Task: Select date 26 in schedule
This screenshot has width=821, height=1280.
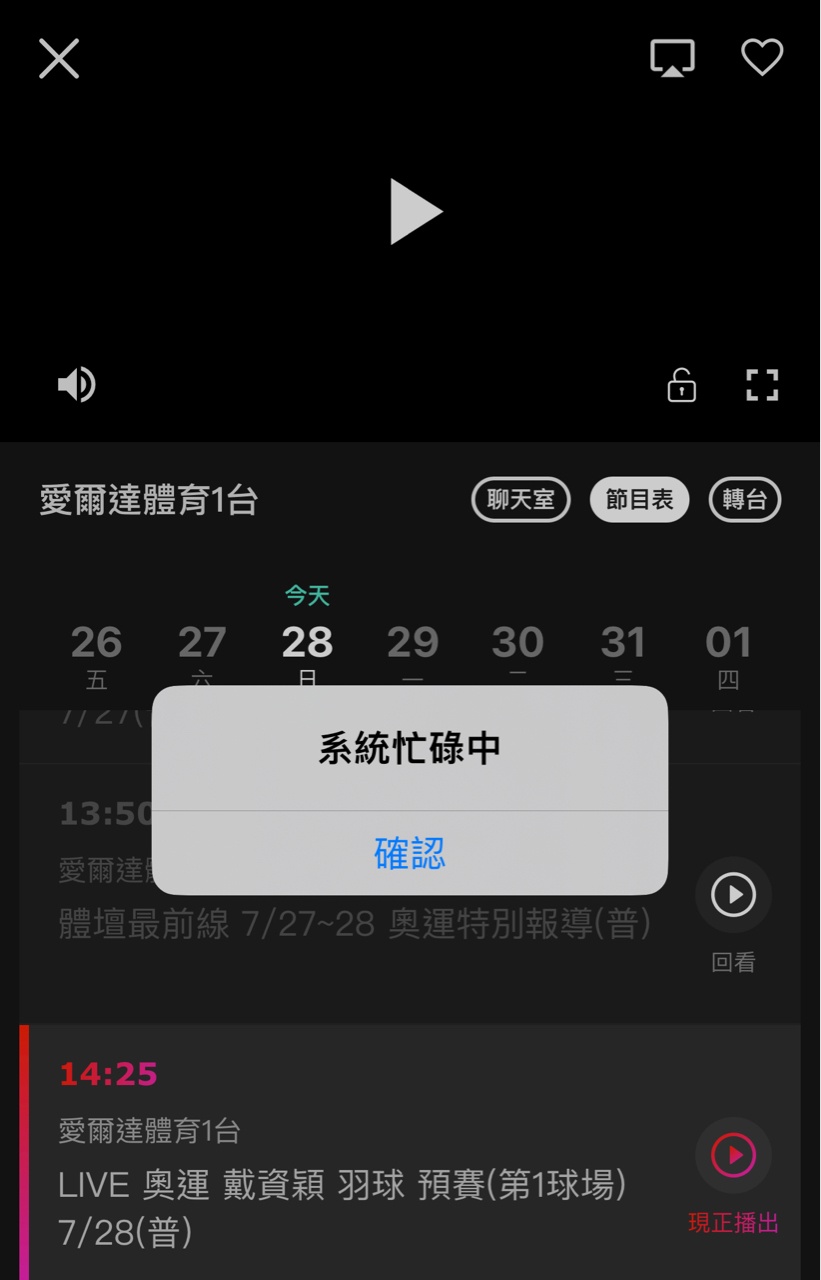Action: tap(96, 652)
